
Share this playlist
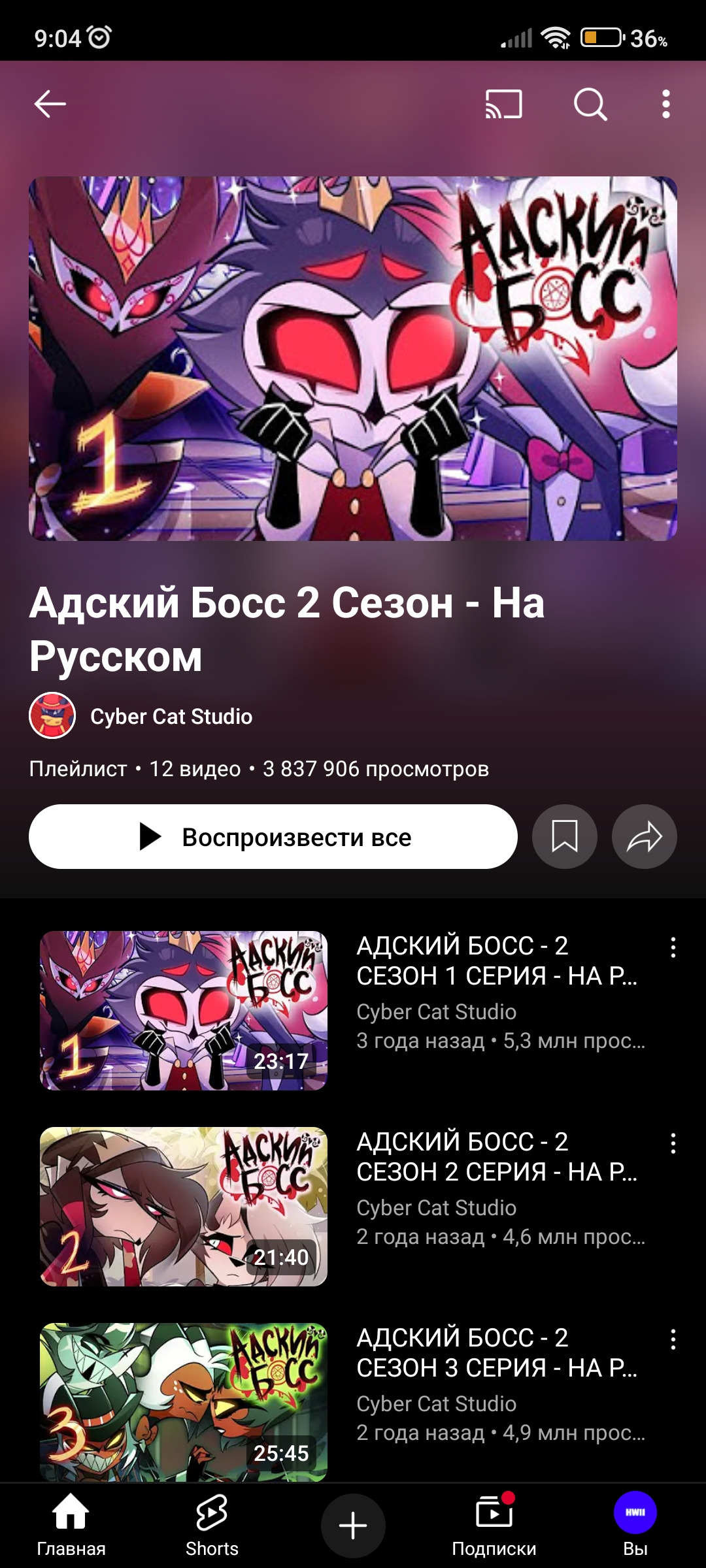[644, 837]
